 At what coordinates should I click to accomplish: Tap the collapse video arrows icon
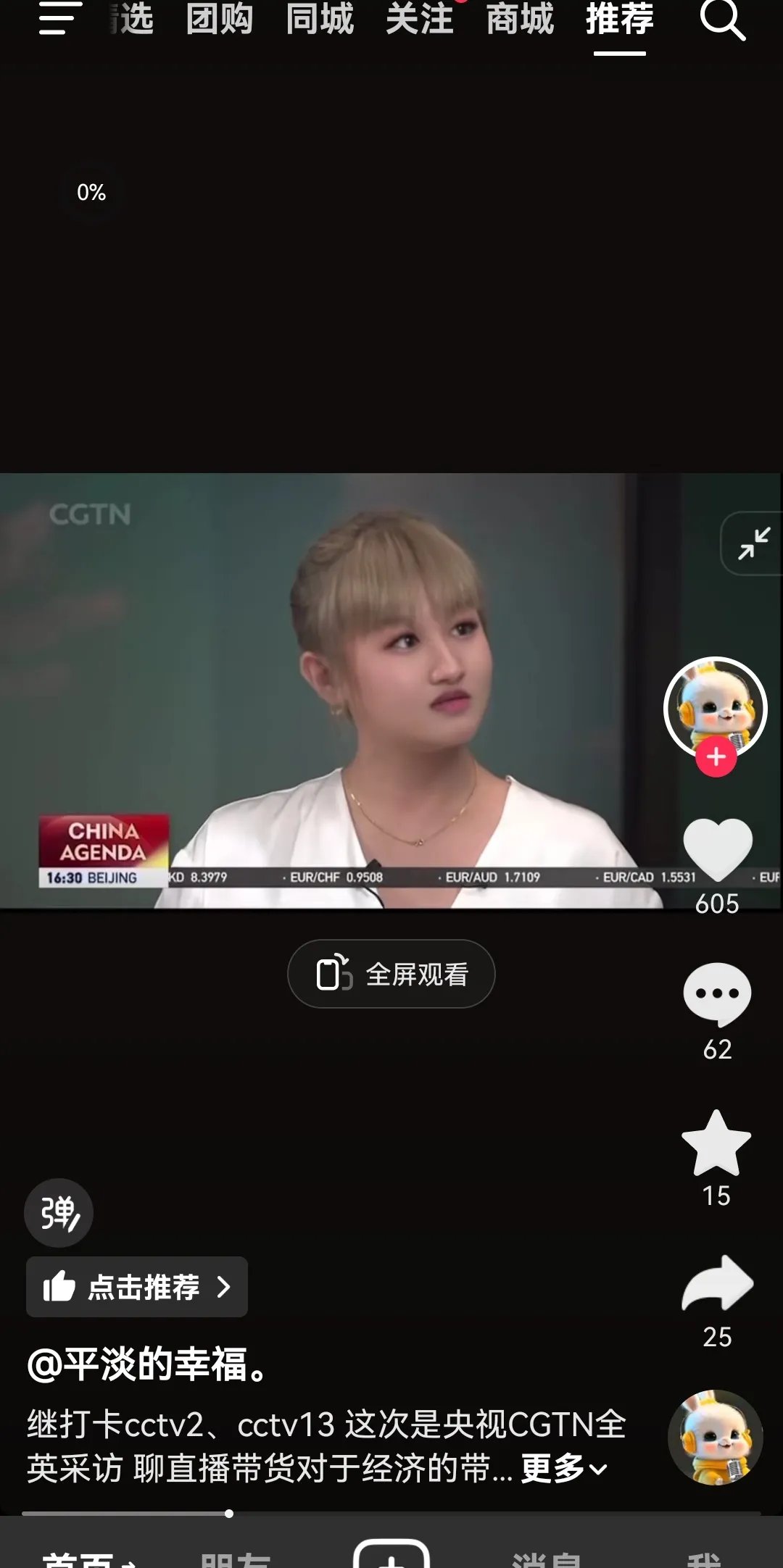coord(753,543)
